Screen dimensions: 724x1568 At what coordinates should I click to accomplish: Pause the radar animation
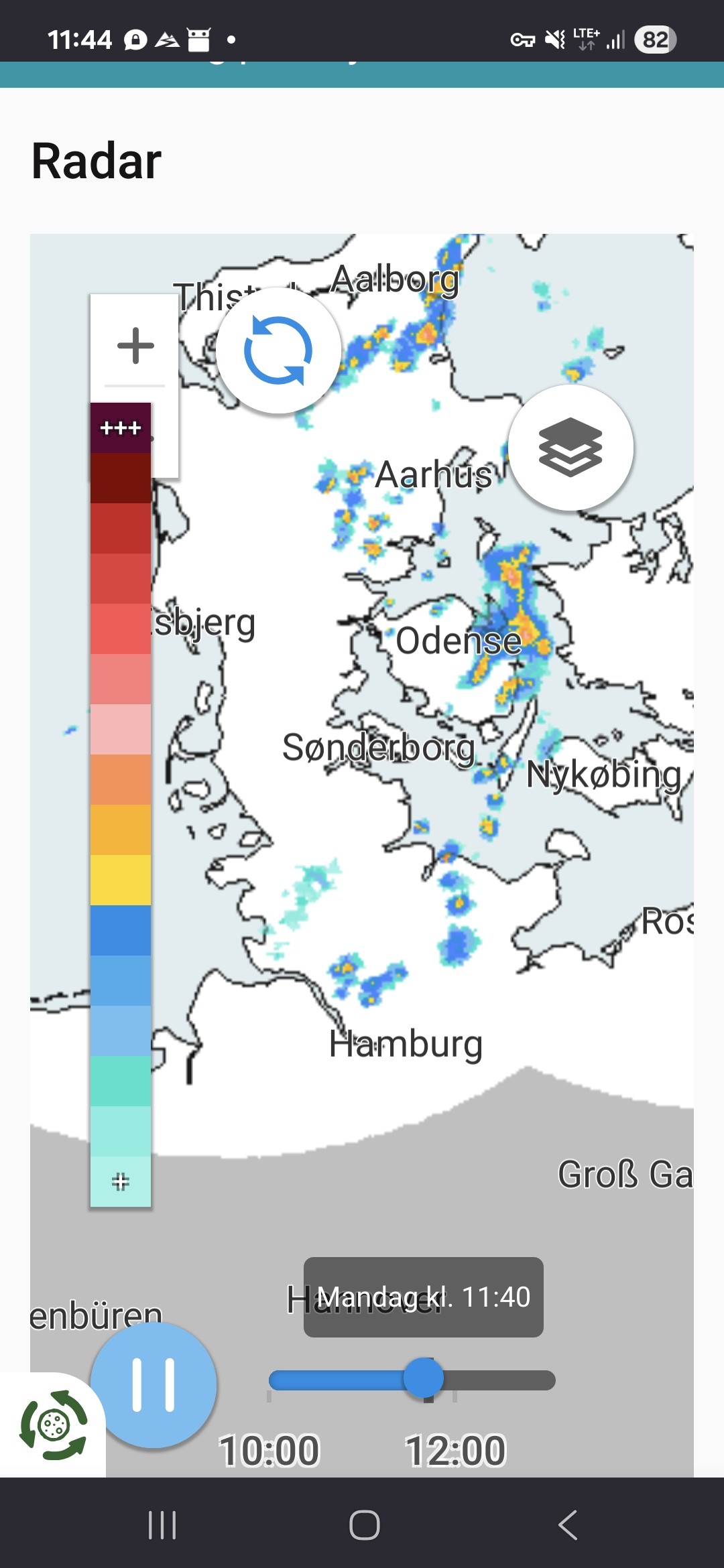(x=154, y=1385)
